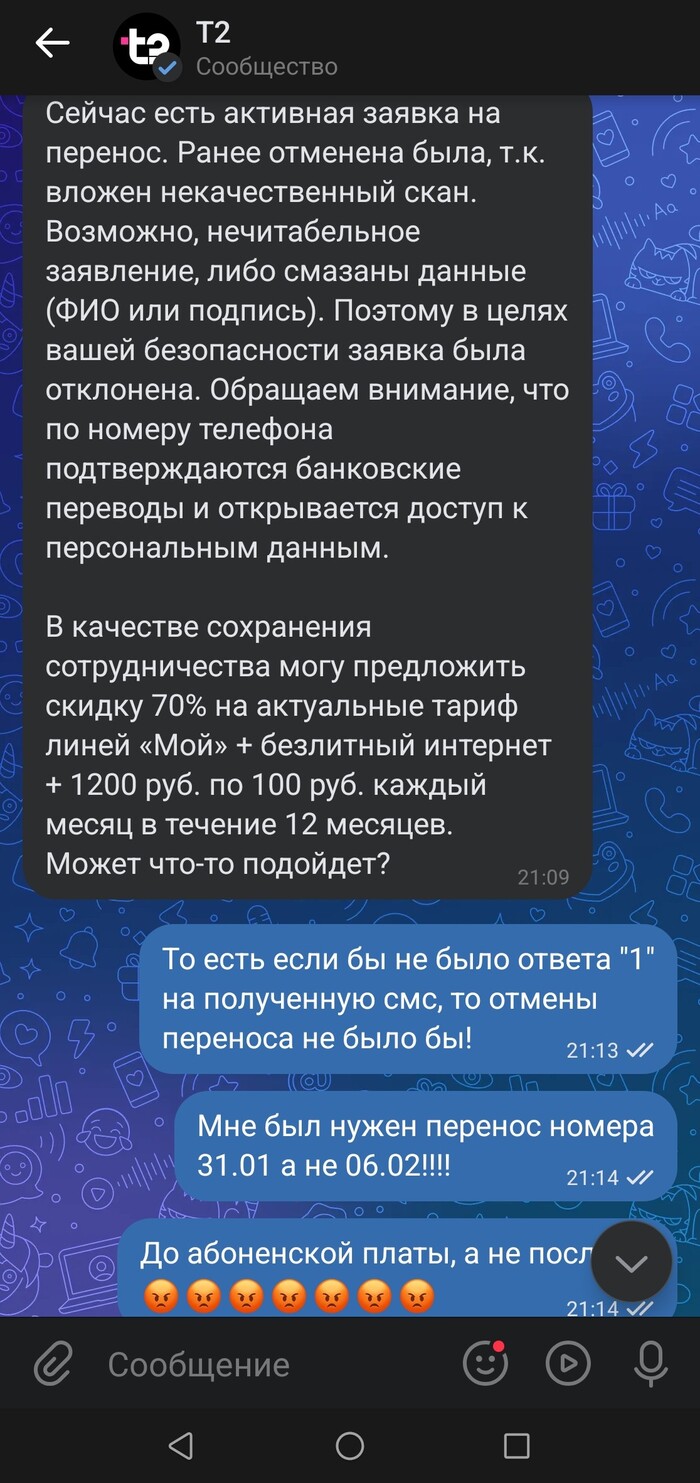Go back from the T2 chat
This screenshot has width=700, height=1483.
pyautogui.click(x=52, y=44)
